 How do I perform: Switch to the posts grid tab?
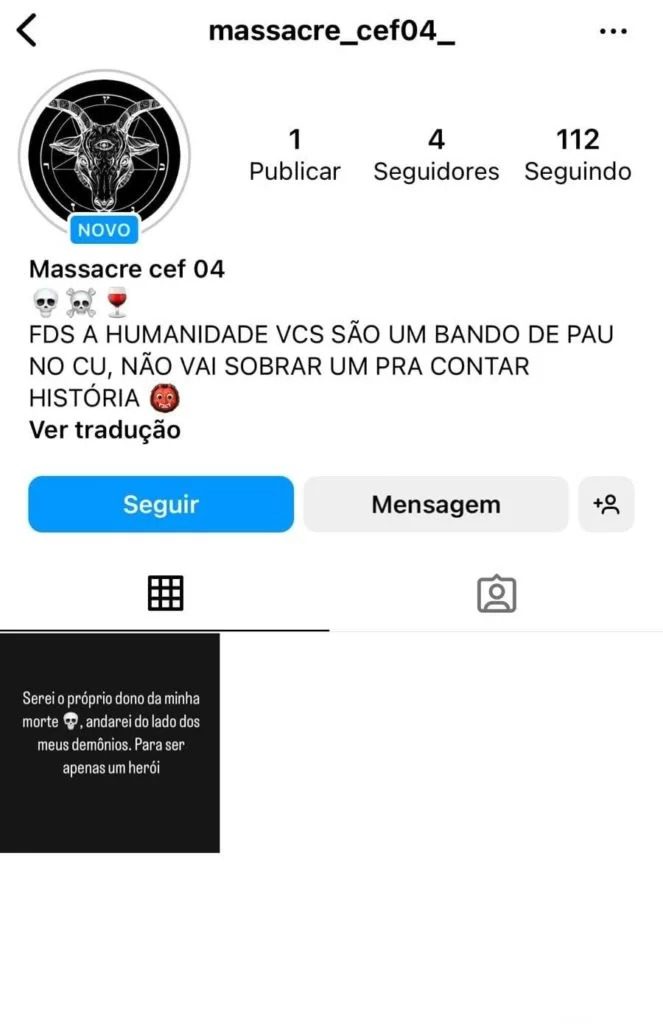[x=165, y=594]
